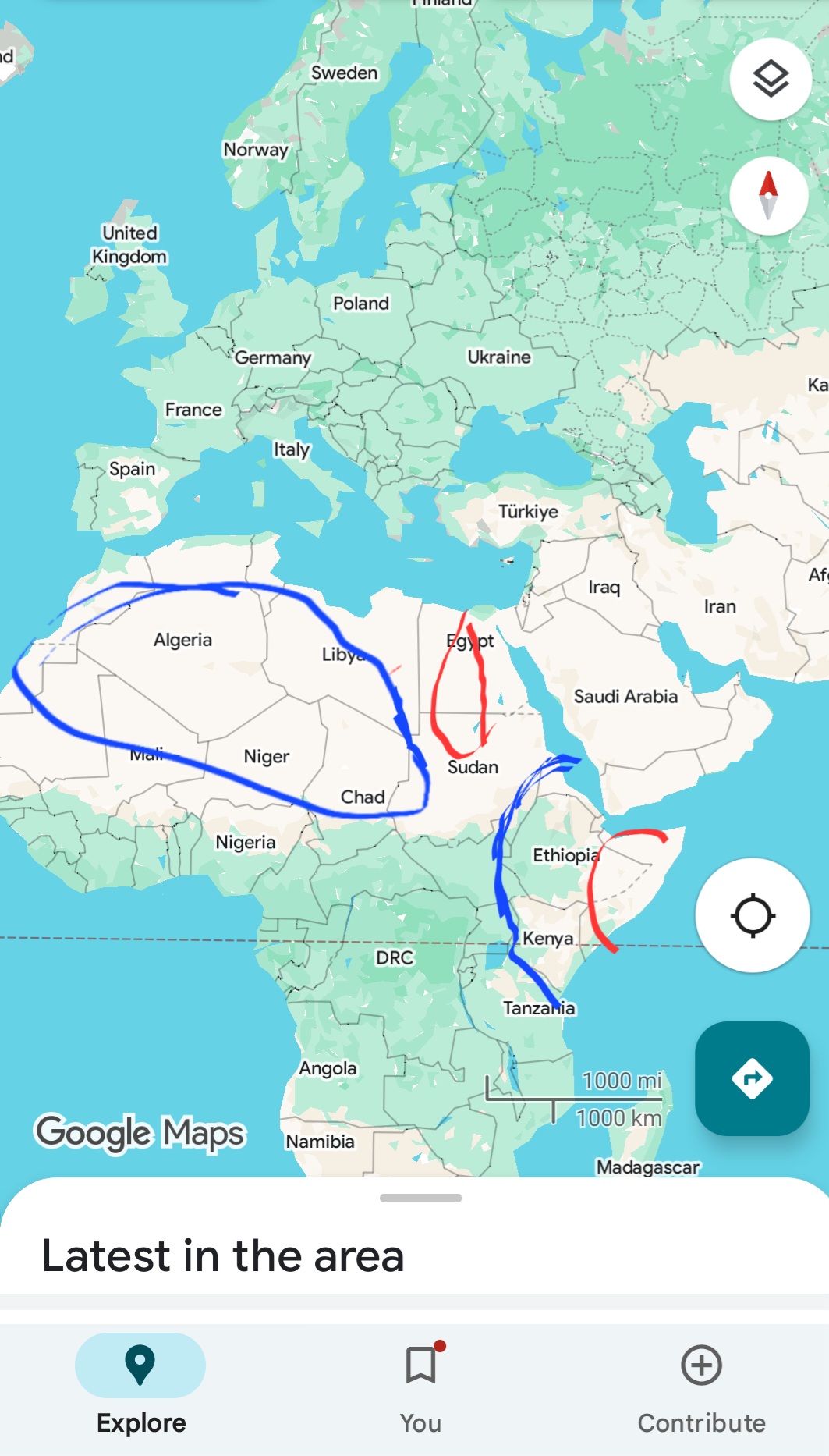Tap the compass to reset north

(768, 196)
